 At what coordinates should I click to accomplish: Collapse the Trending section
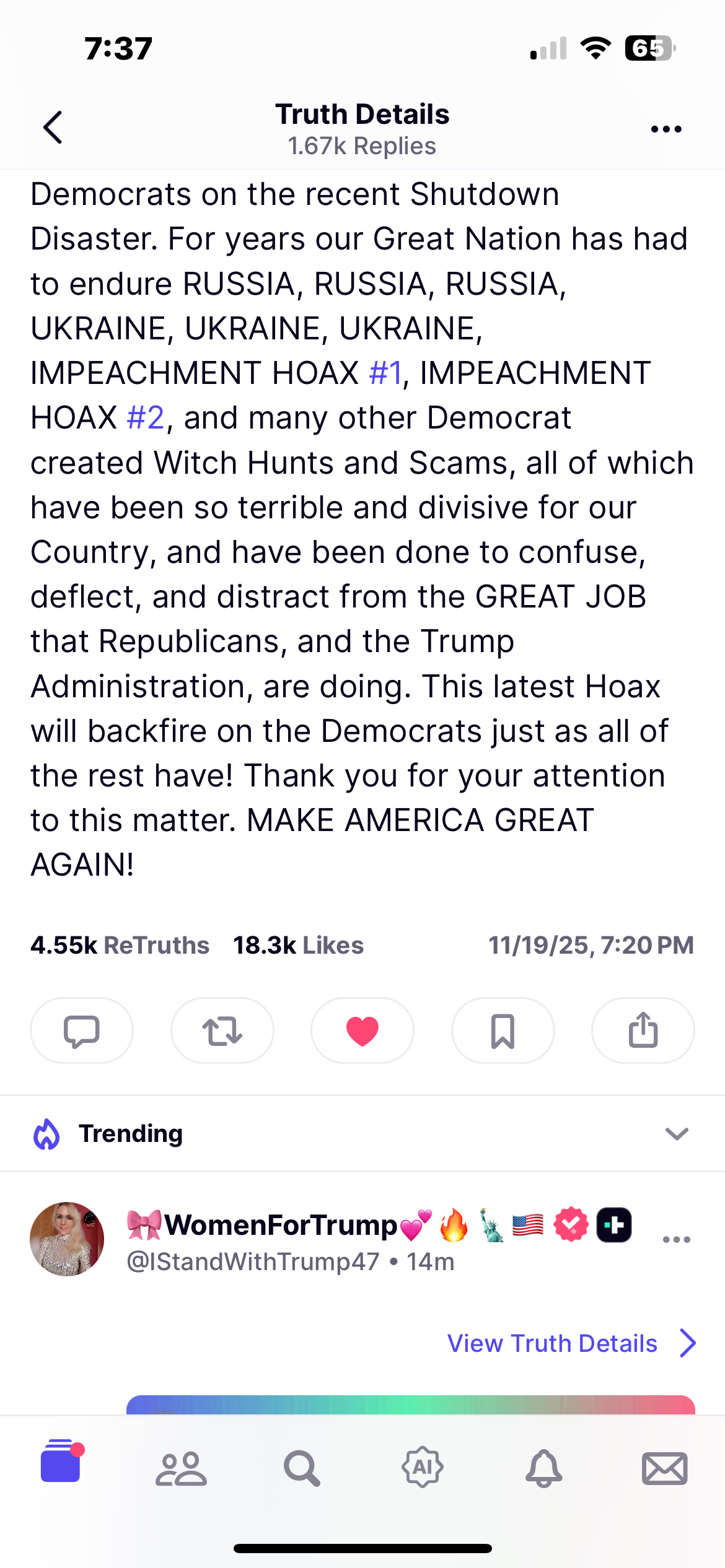[x=677, y=1134]
